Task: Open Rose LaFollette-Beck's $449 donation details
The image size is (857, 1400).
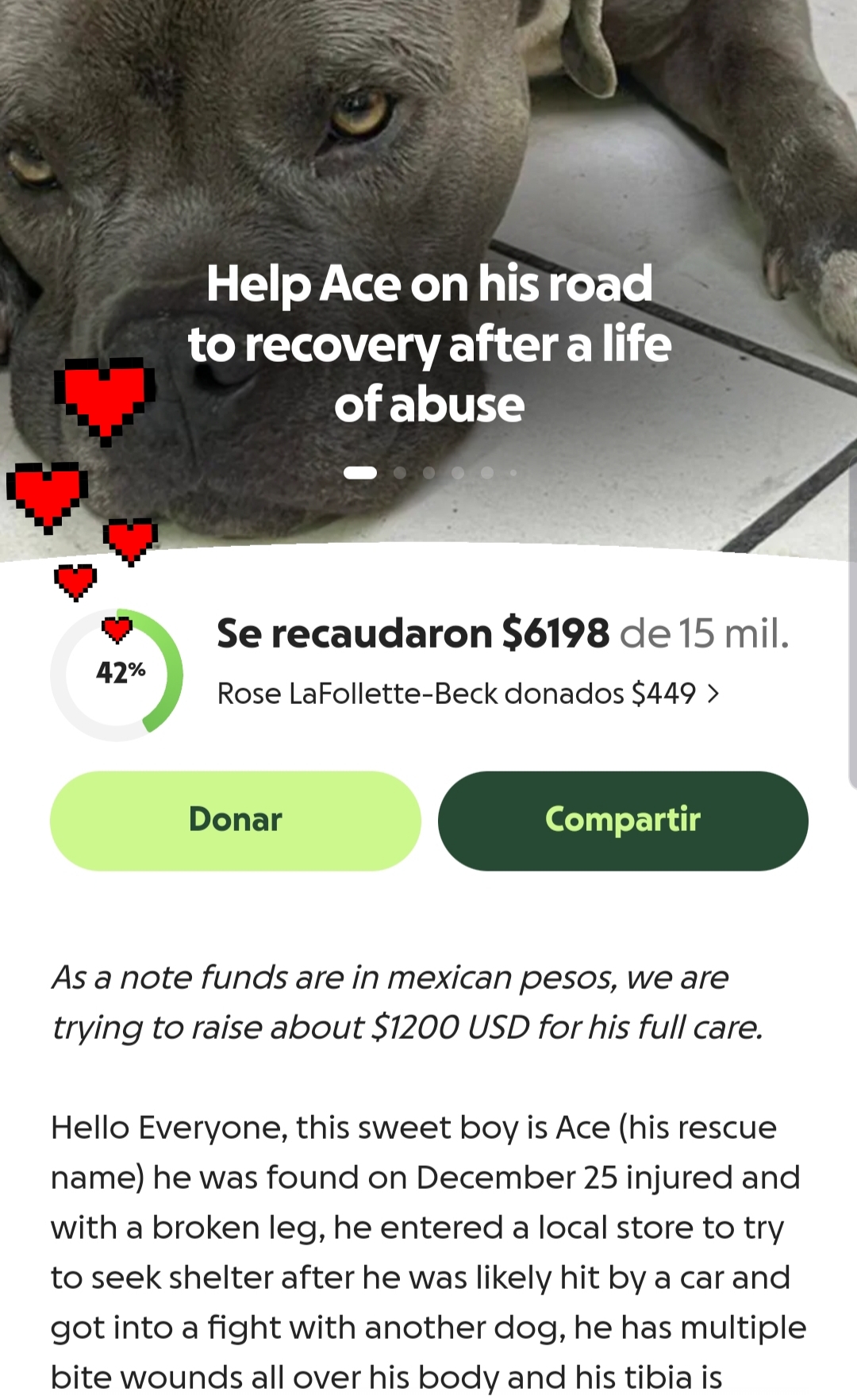Action: point(468,694)
